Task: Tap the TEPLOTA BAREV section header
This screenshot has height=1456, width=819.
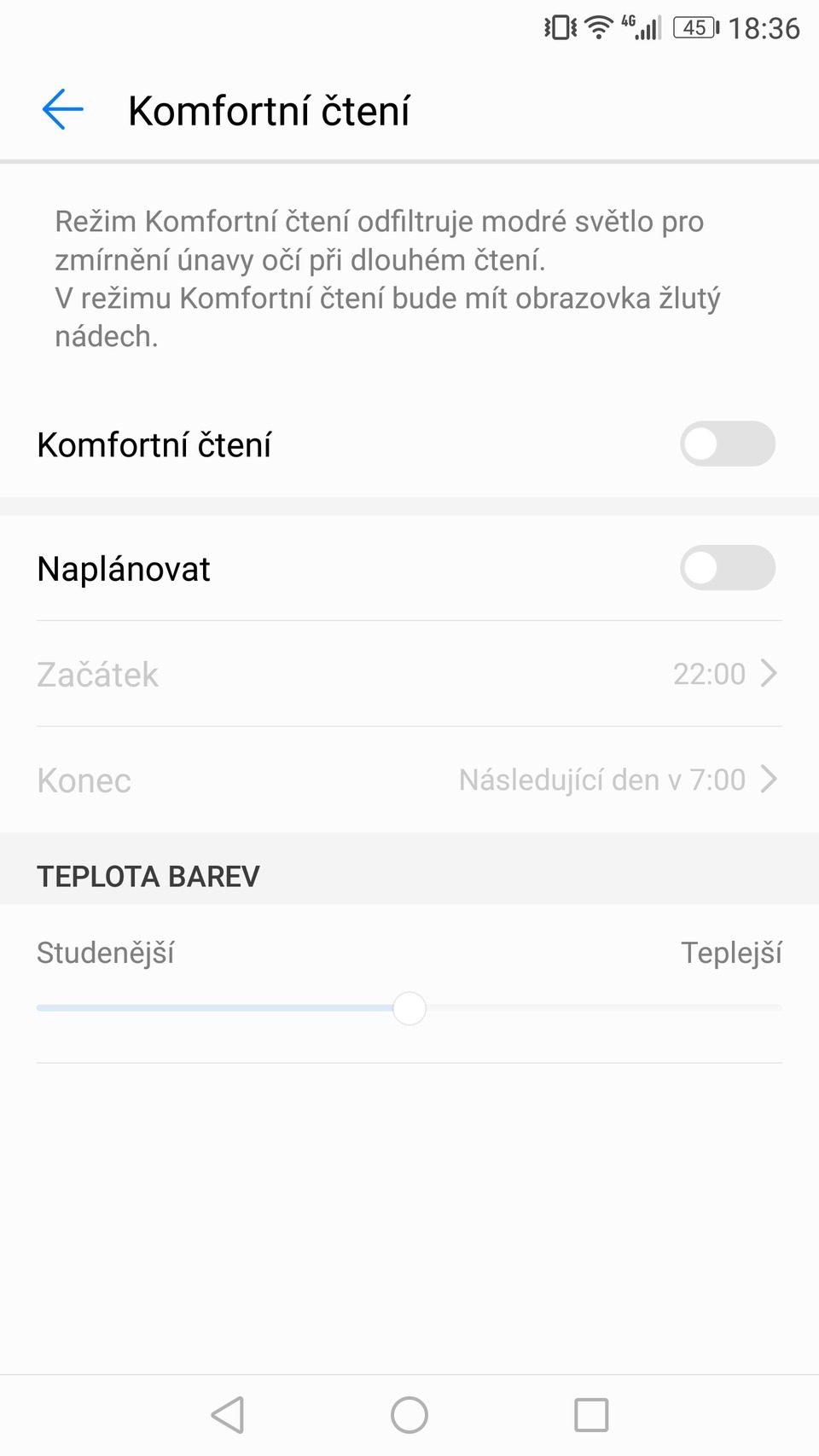Action: point(147,875)
